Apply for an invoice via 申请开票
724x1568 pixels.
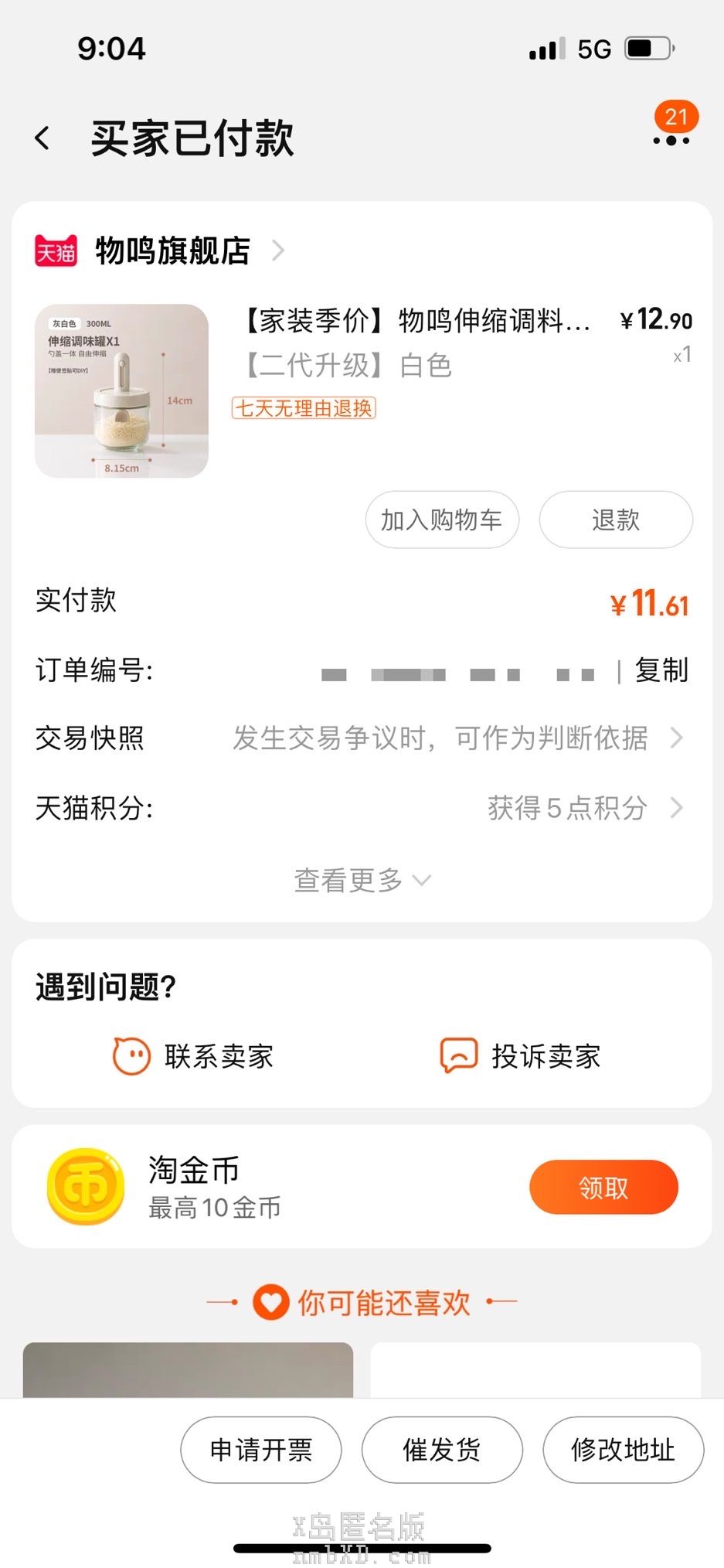tap(261, 1450)
